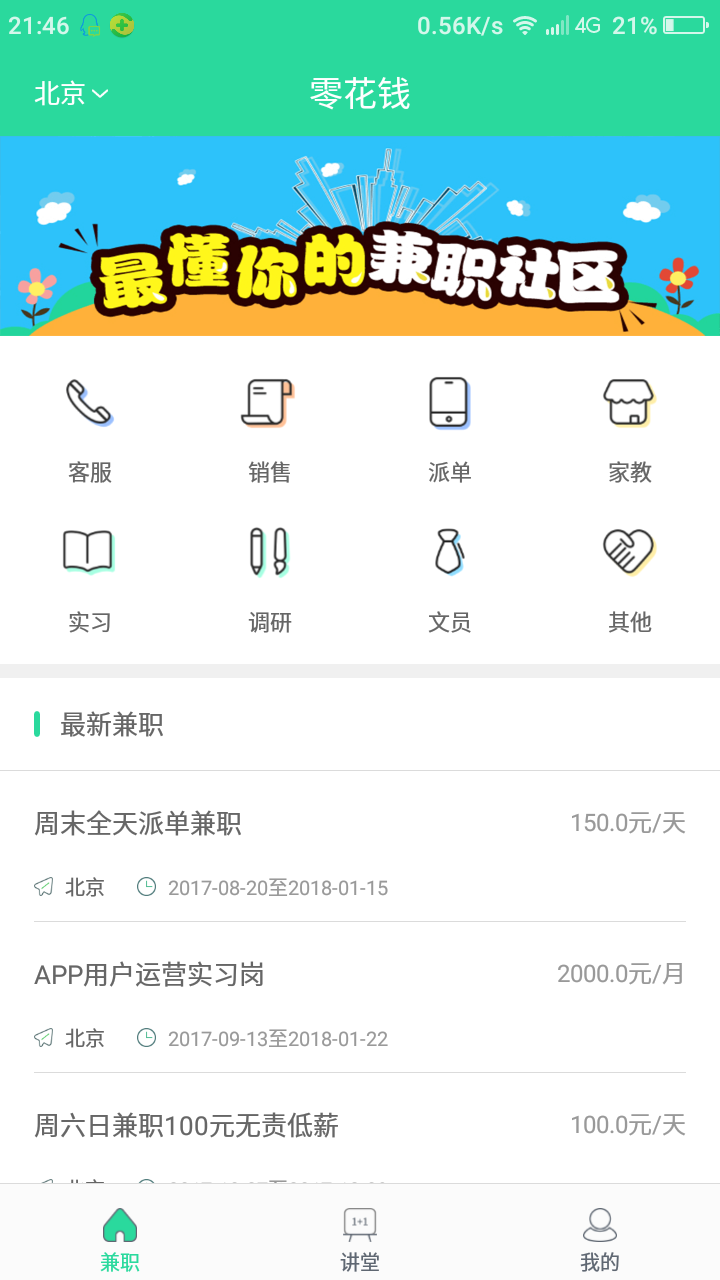Select the 兼职 tab
720x1280 pixels.
click(120, 1238)
